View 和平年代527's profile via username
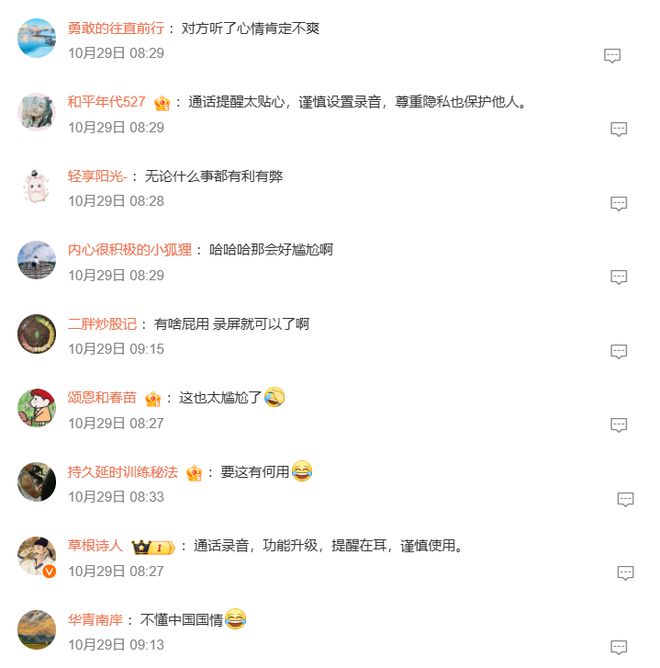This screenshot has height=668, width=660. (107, 102)
